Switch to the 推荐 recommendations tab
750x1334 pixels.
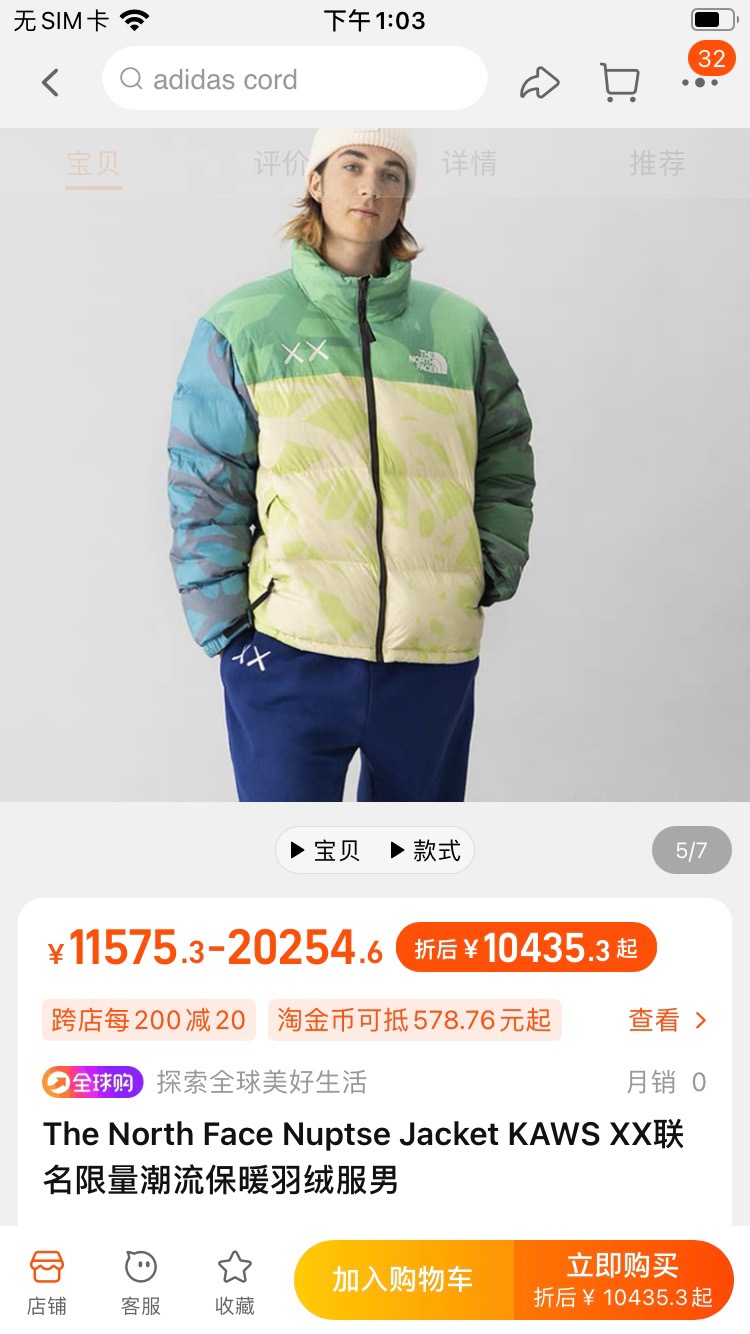point(657,163)
